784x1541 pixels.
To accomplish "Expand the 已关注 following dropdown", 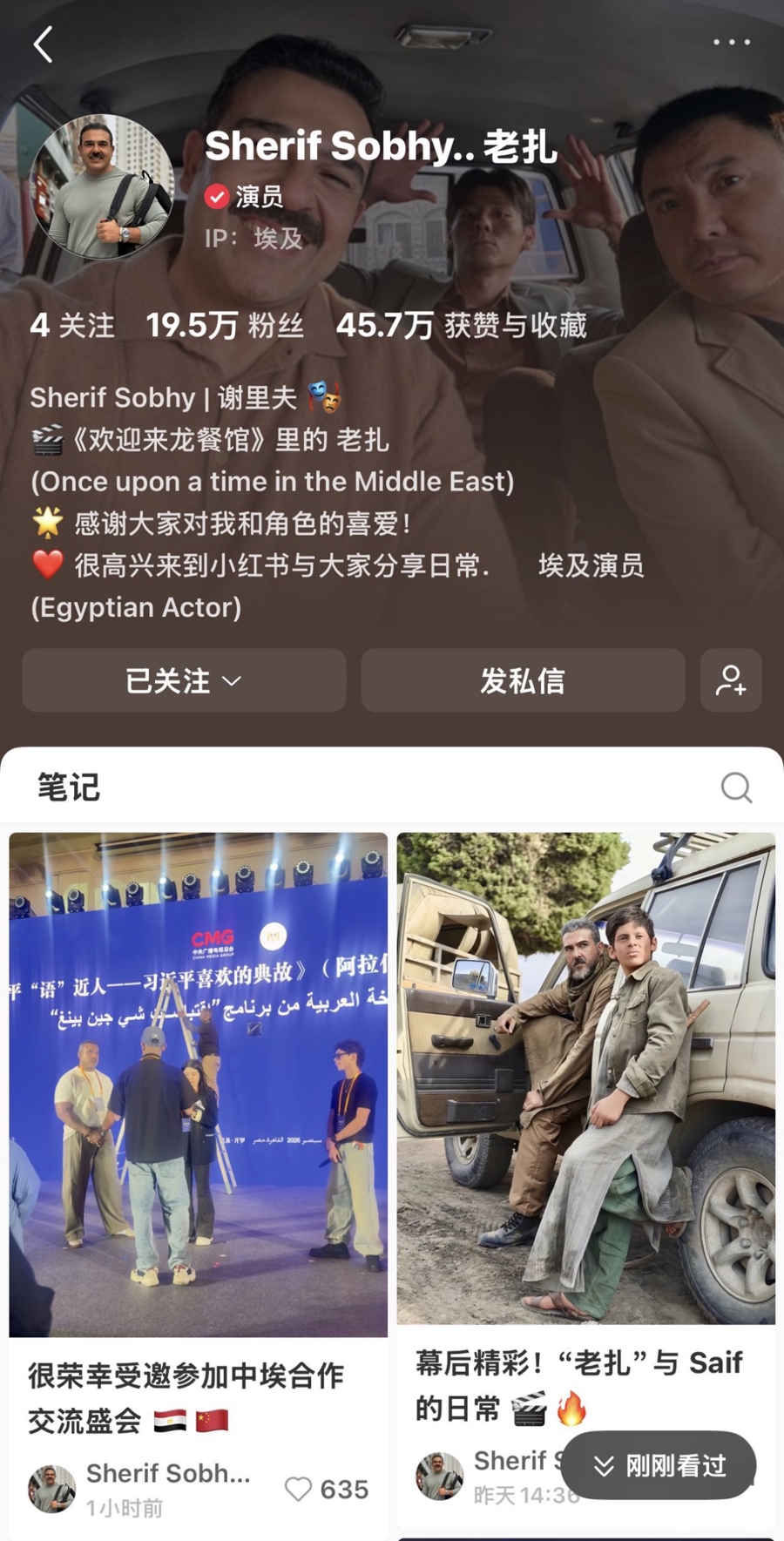I will tap(184, 680).
